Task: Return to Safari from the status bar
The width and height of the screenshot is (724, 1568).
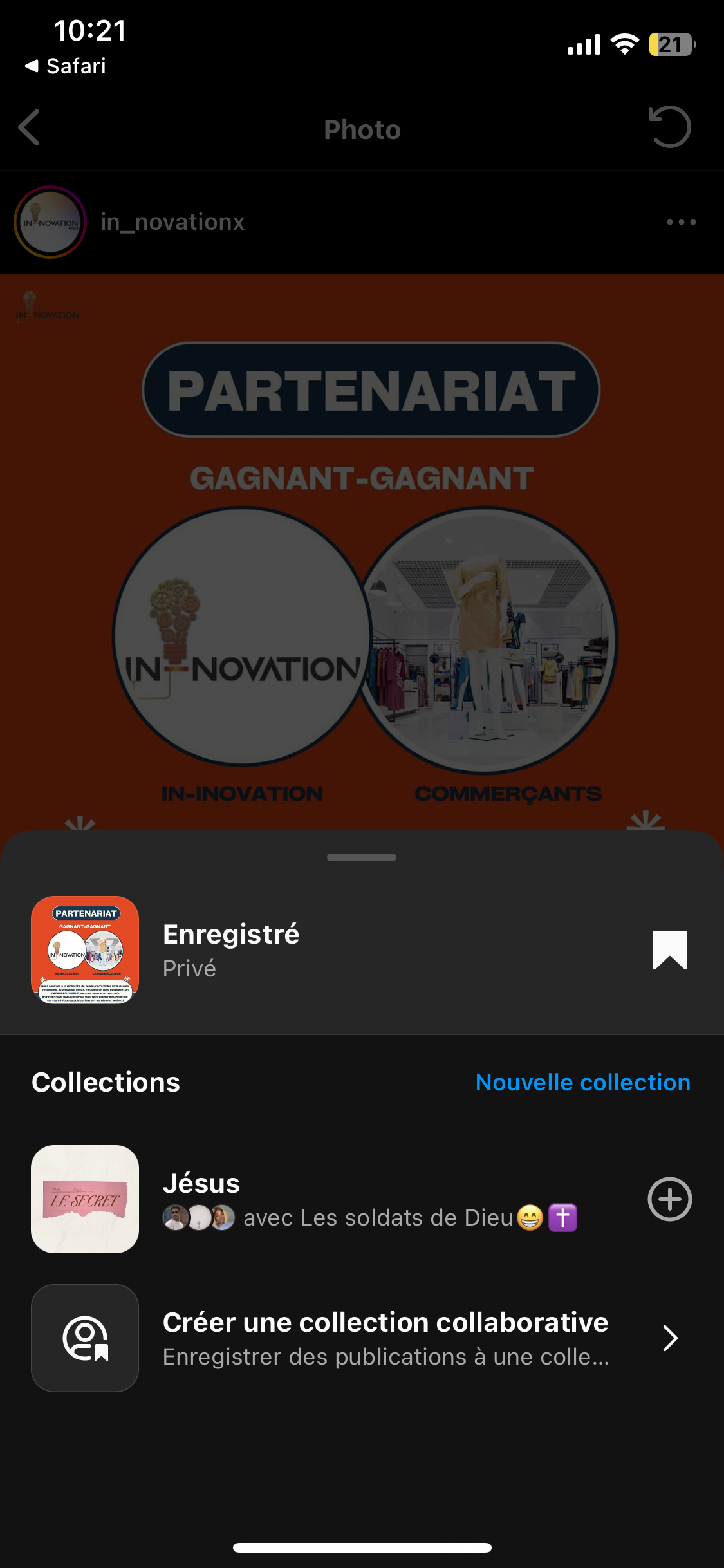Action: point(66,66)
